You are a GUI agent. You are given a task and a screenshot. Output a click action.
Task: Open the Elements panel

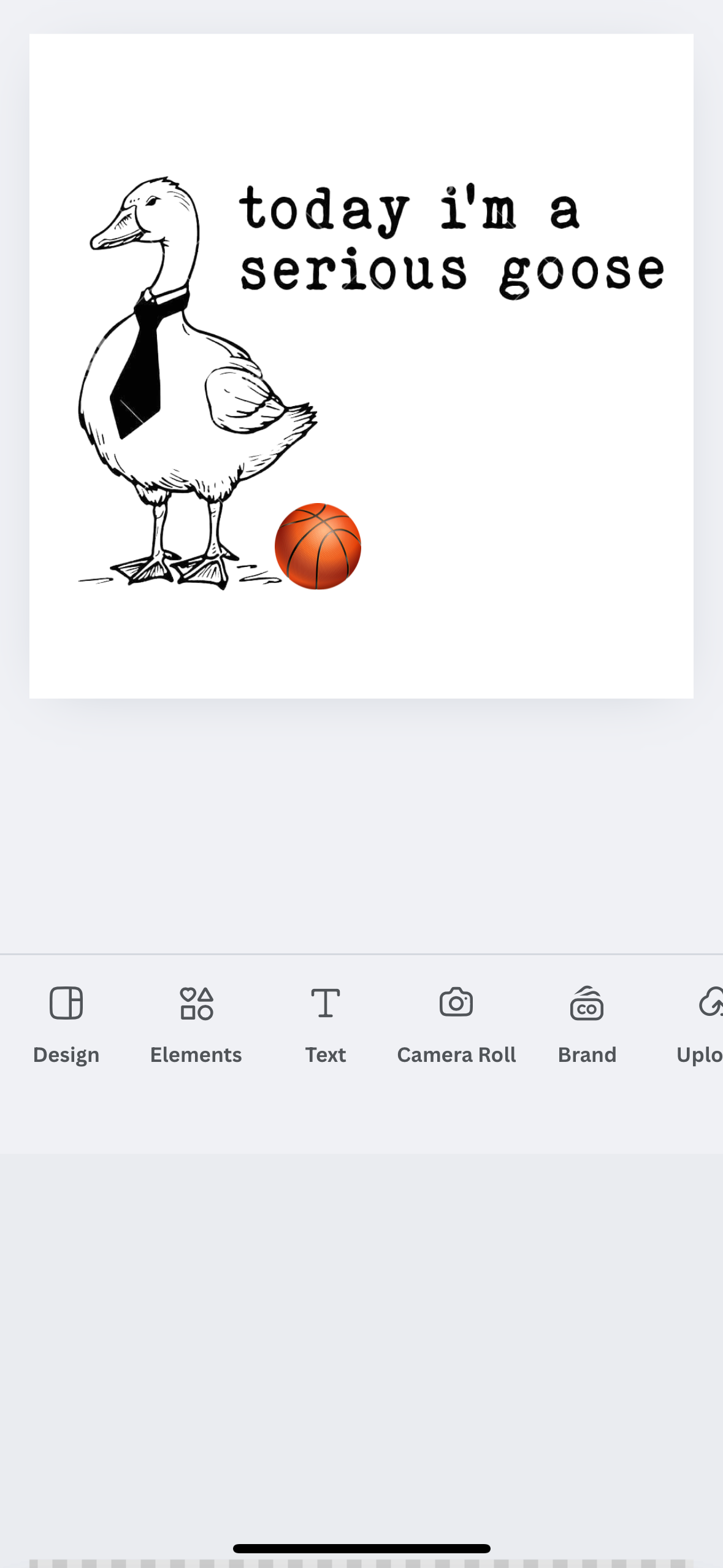(x=196, y=1023)
